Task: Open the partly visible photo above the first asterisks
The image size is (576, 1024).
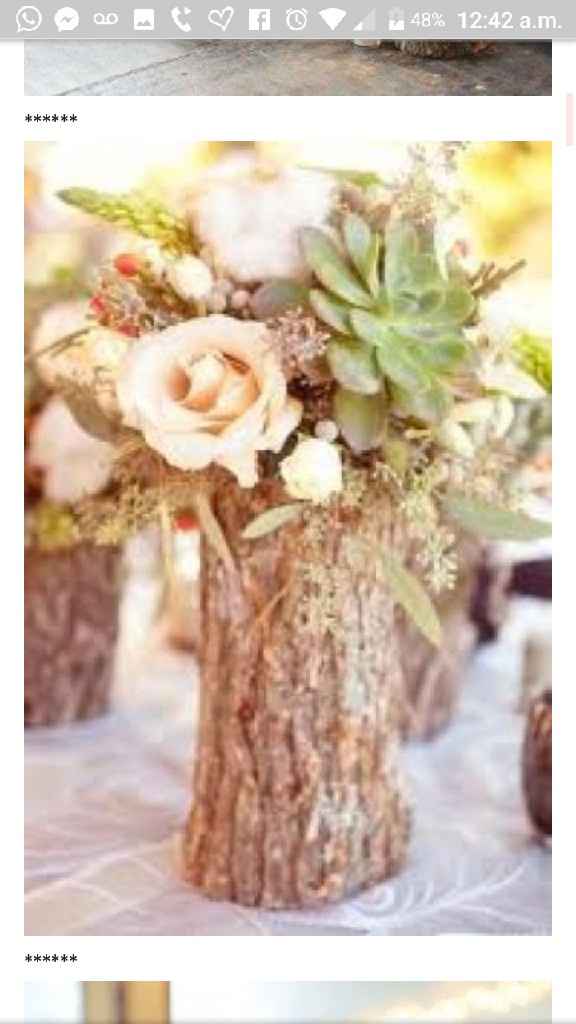Action: 288,67
